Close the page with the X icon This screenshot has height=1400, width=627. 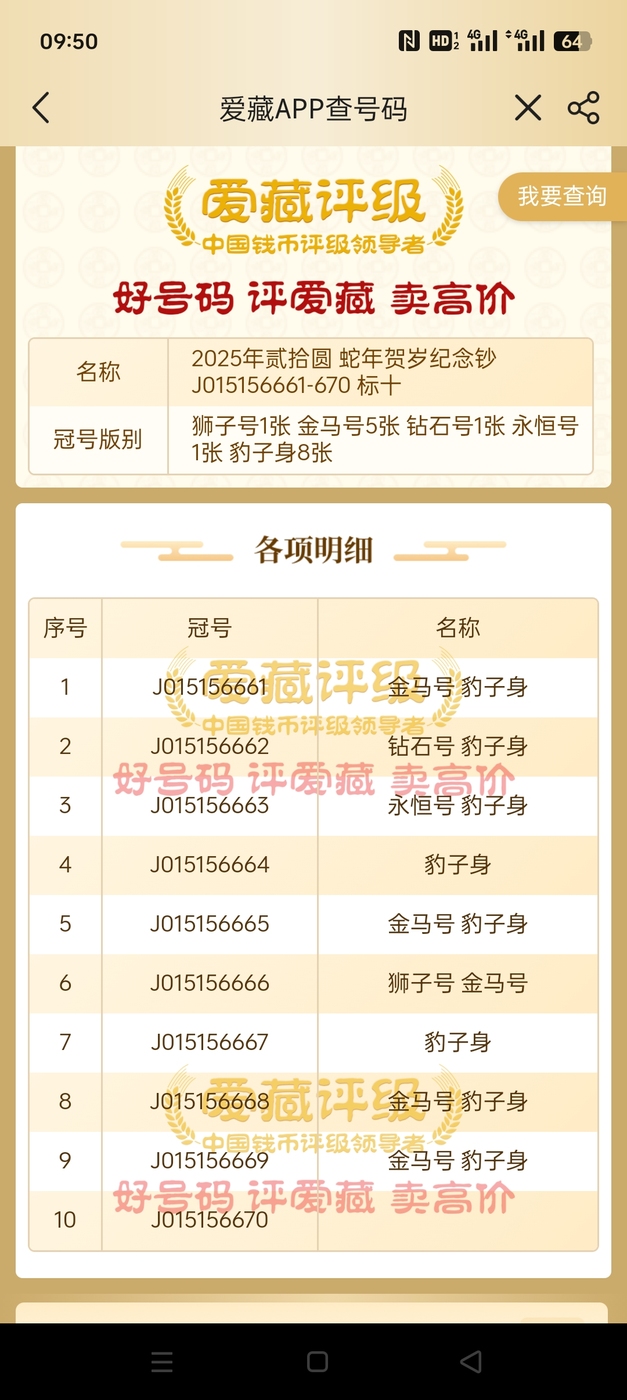pyautogui.click(x=528, y=108)
